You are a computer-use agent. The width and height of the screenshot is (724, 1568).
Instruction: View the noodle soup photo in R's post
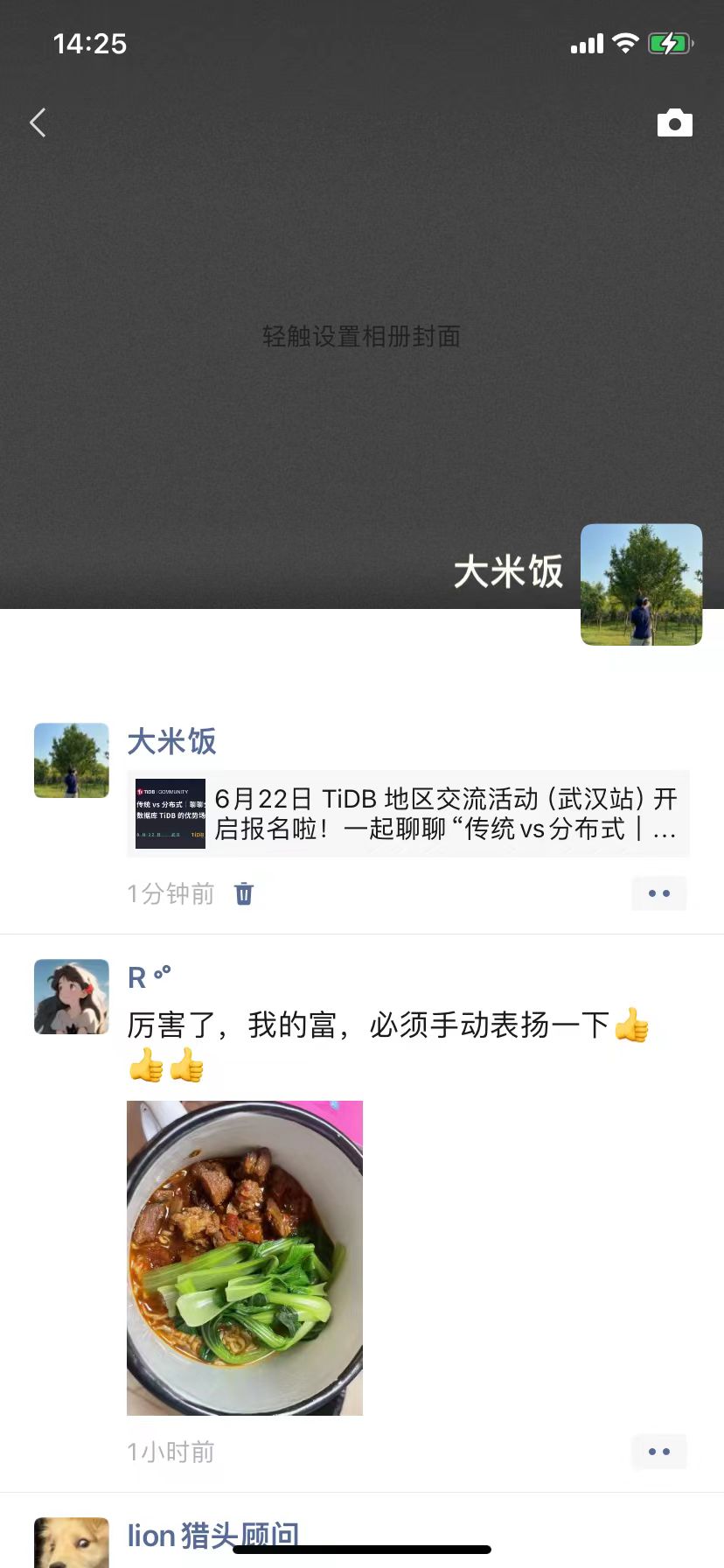tap(245, 1257)
